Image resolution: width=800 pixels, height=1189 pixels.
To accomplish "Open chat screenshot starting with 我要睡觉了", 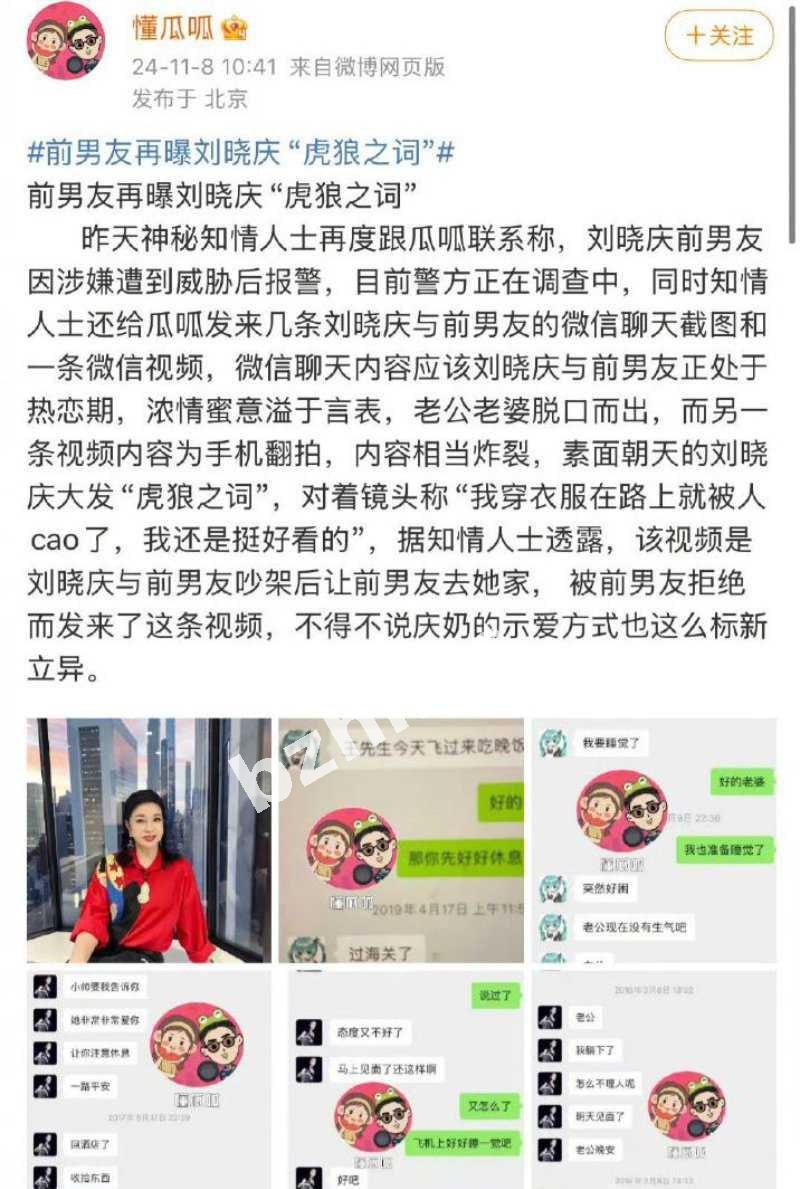I will click(x=654, y=840).
